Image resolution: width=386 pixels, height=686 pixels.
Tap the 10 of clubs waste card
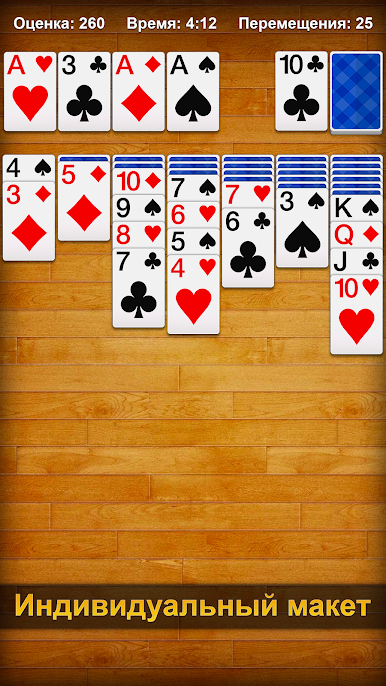[x=302, y=91]
